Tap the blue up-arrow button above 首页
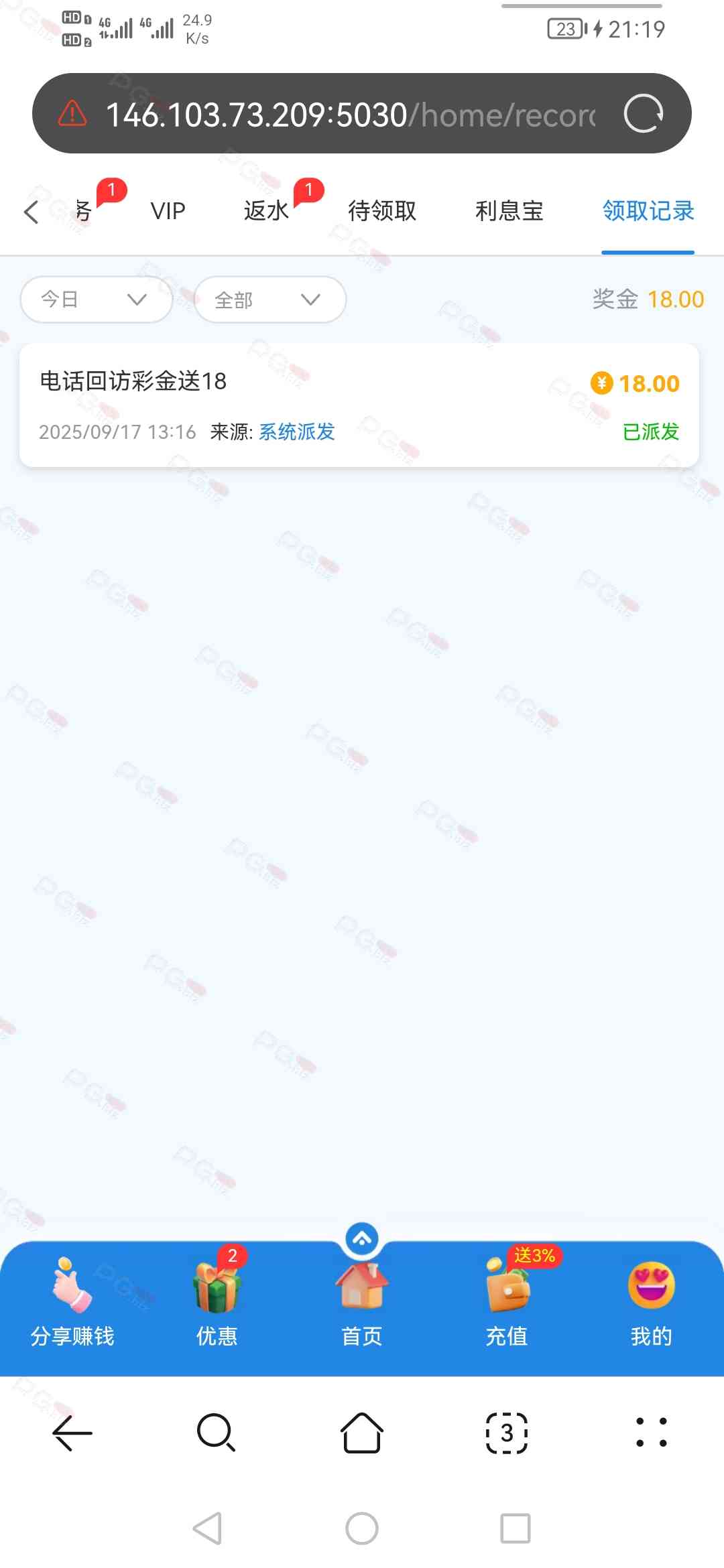Image resolution: width=724 pixels, height=1568 pixels. [x=362, y=1239]
